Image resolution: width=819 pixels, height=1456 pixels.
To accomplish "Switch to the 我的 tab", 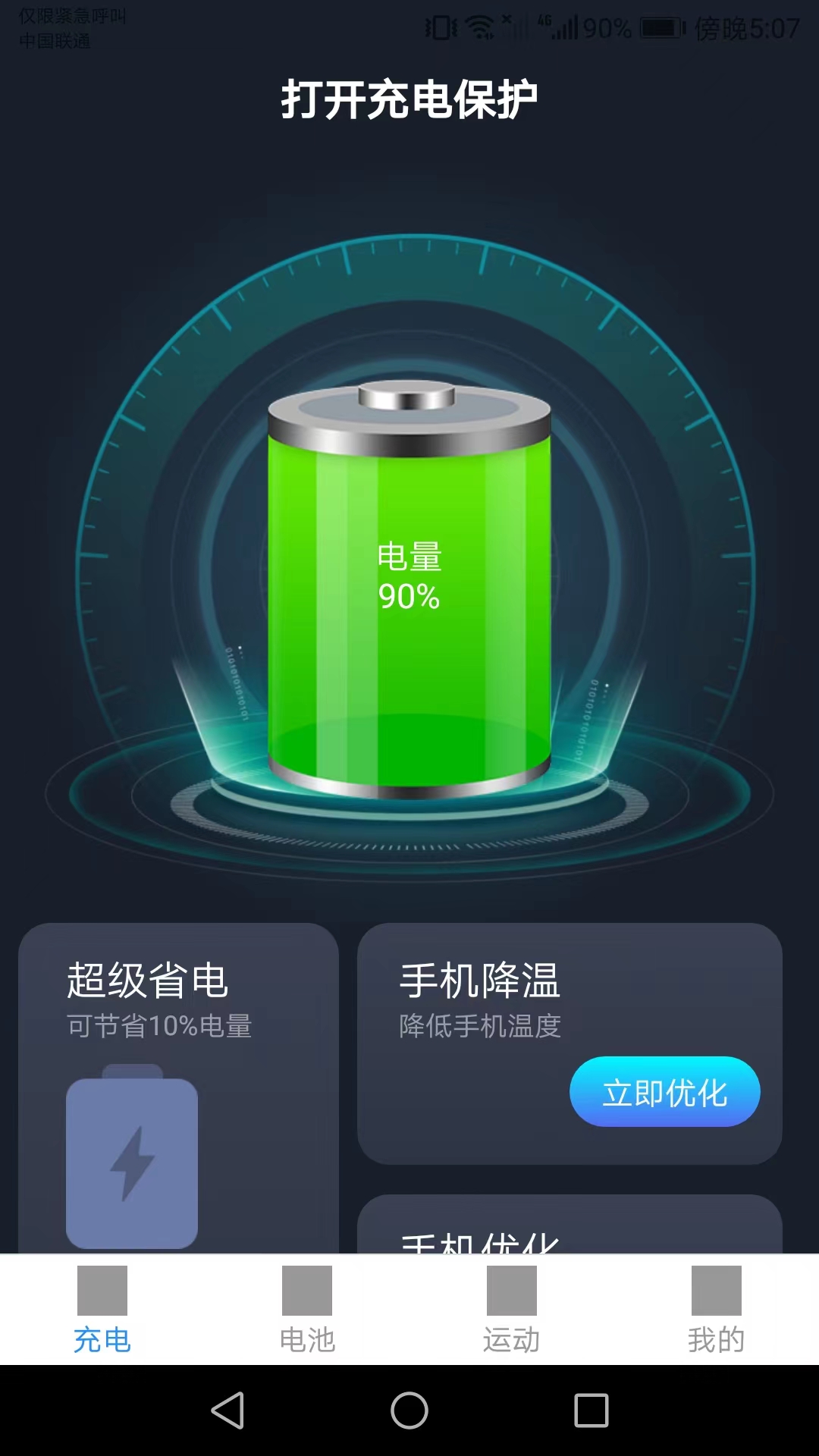I will pyautogui.click(x=716, y=1310).
